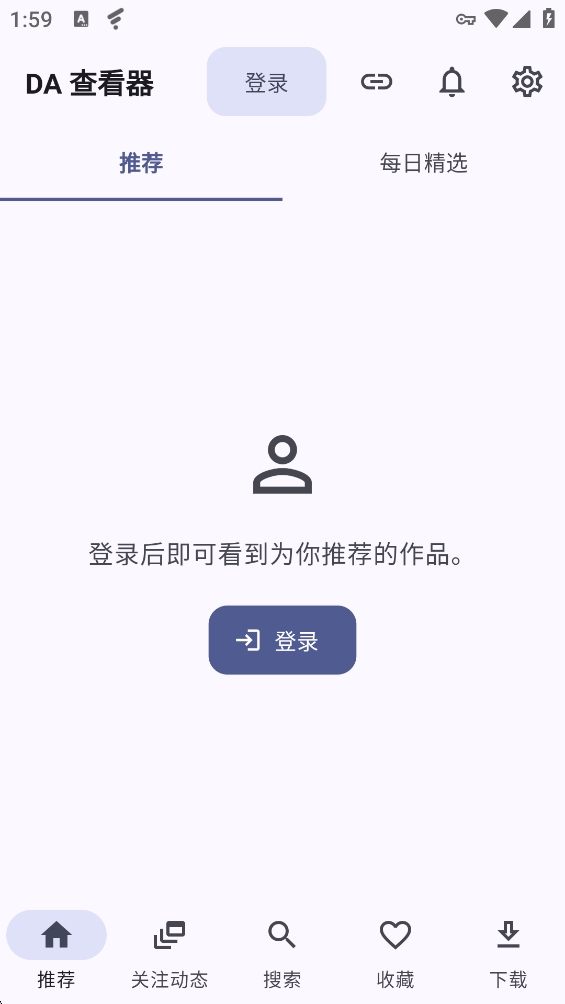Viewport: 565px width, 1004px height.
Task: Switch to the 每日精选 tab
Action: point(423,163)
